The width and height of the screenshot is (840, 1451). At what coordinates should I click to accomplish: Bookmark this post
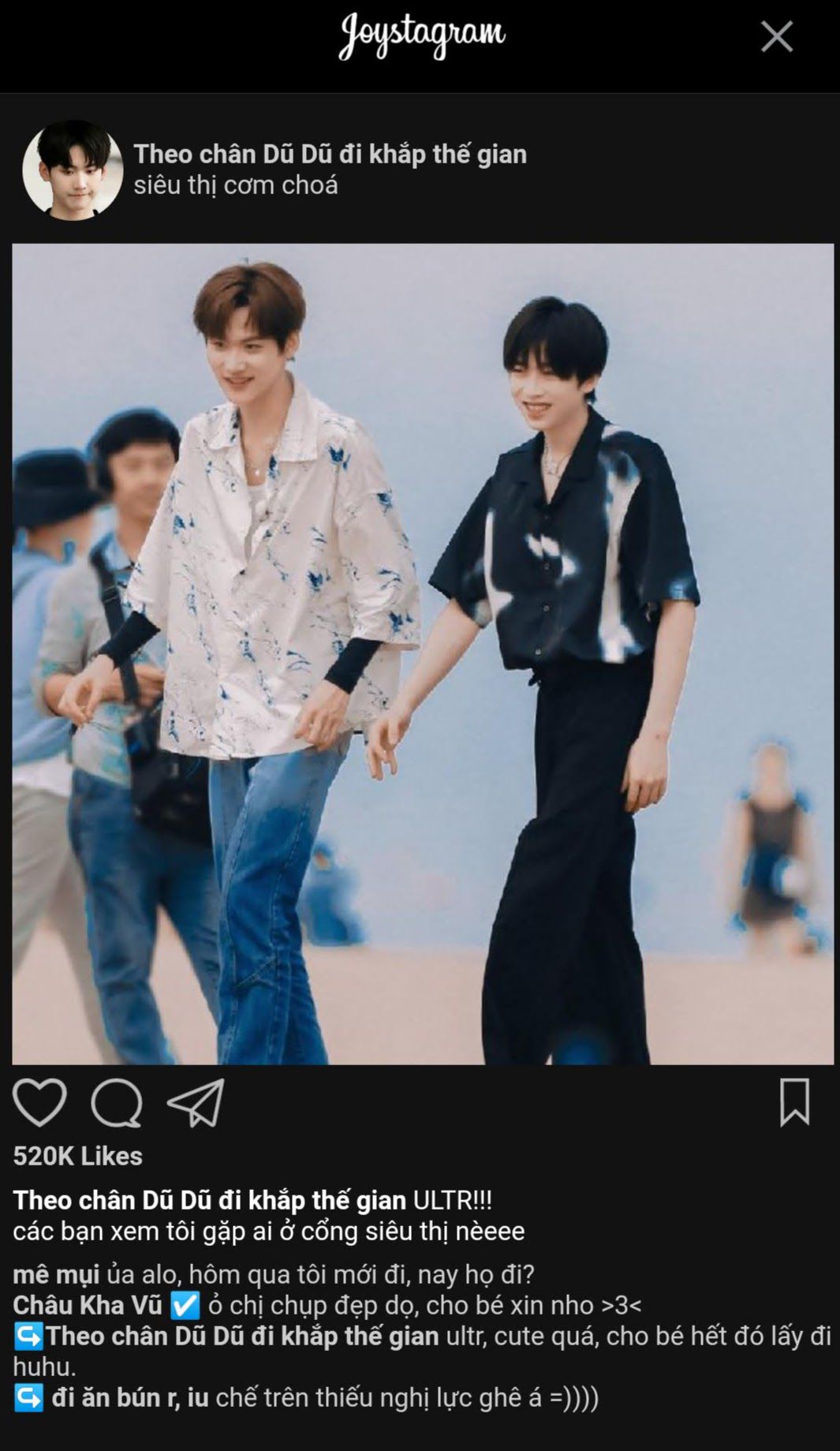(x=793, y=1101)
